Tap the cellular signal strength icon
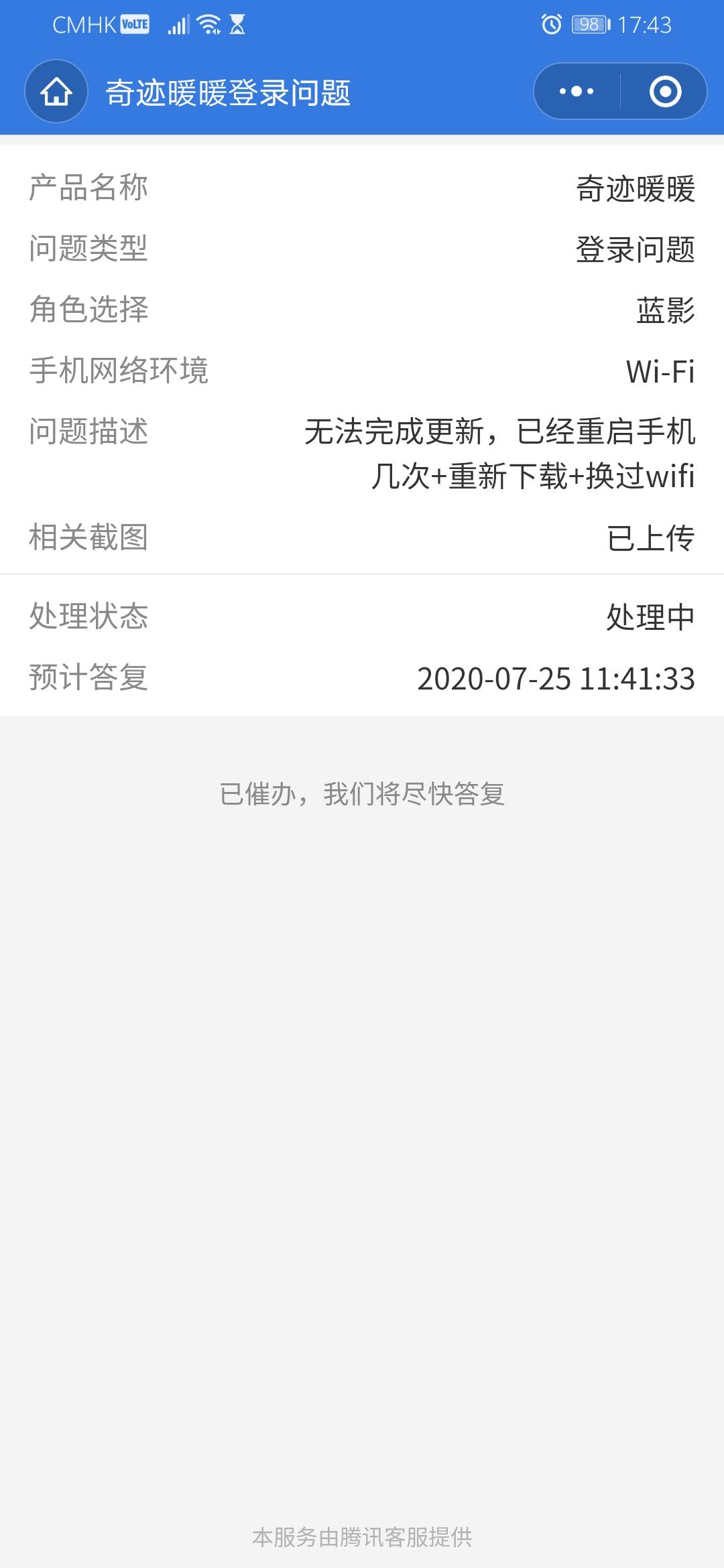 178,24
